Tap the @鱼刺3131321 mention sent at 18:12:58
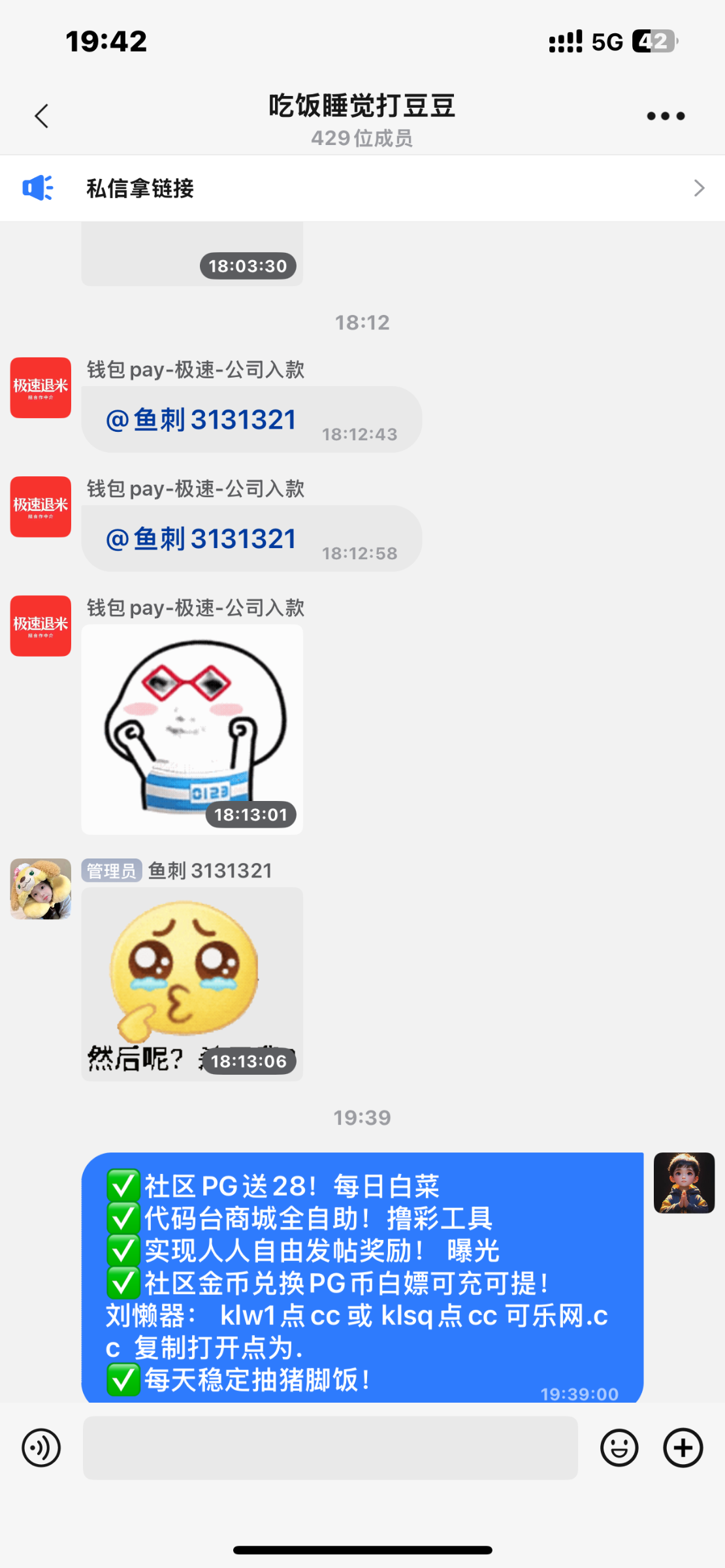This screenshot has height=1568, width=725. pyautogui.click(x=201, y=539)
